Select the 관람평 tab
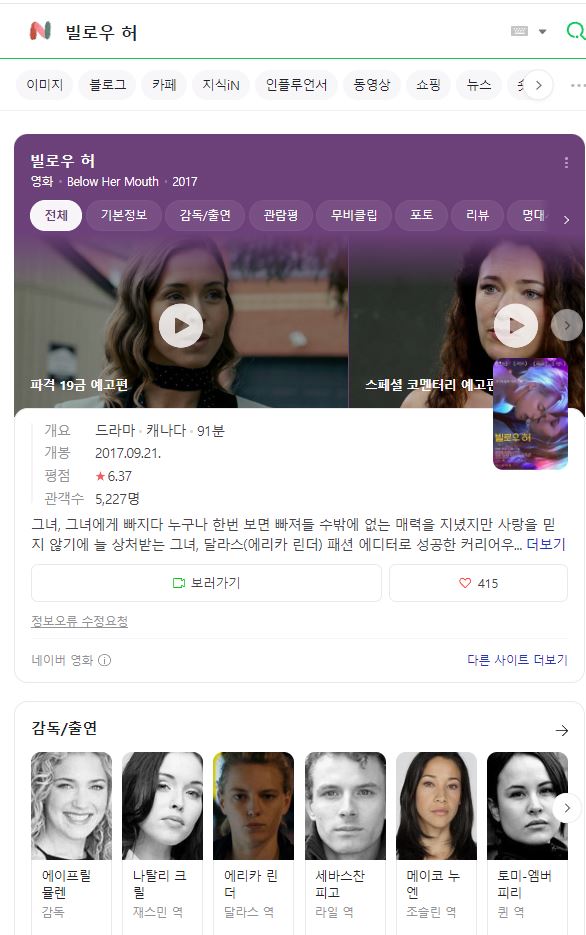The height and width of the screenshot is (935, 586). click(281, 215)
